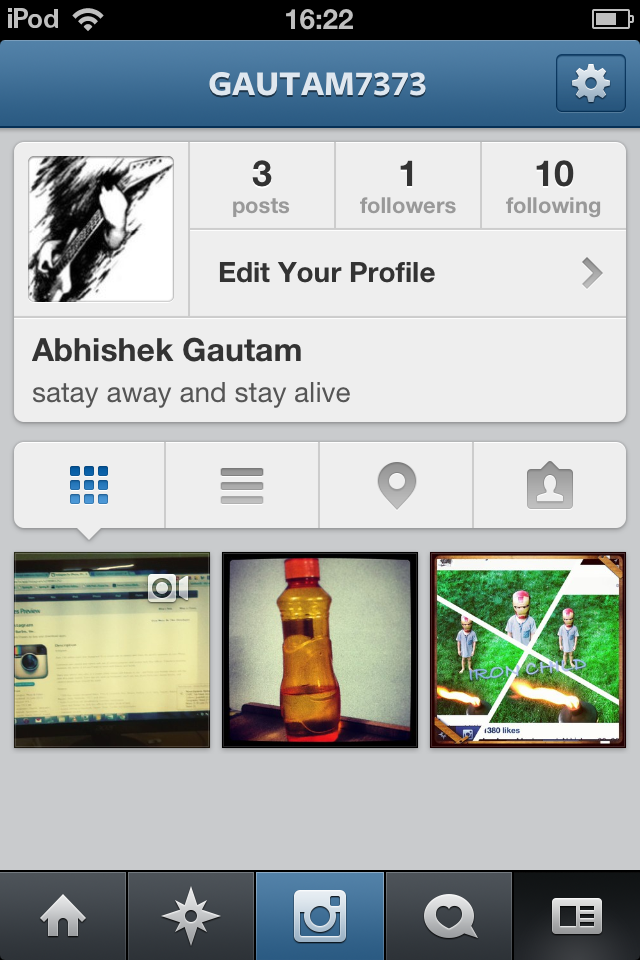
Task: Open the computer screen video post
Action: [x=112, y=650]
